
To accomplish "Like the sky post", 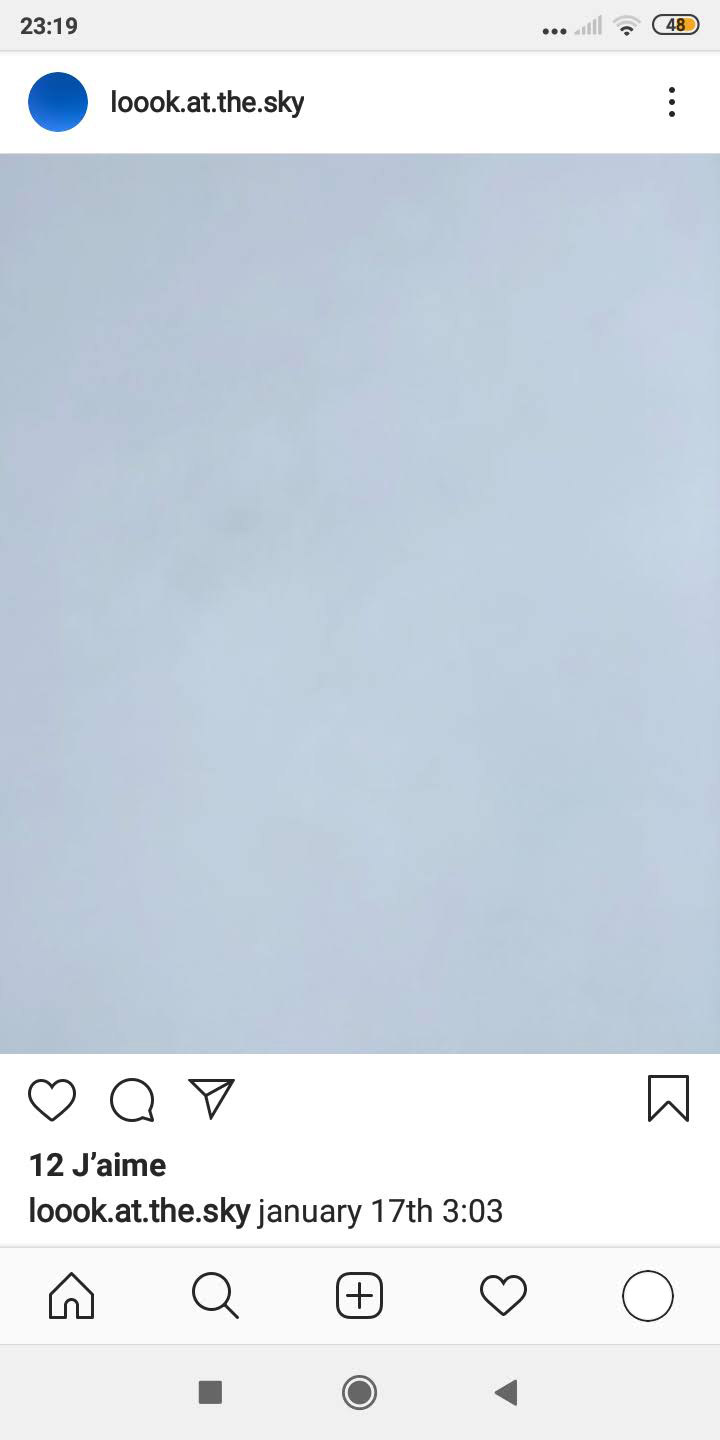I will coord(52,1099).
